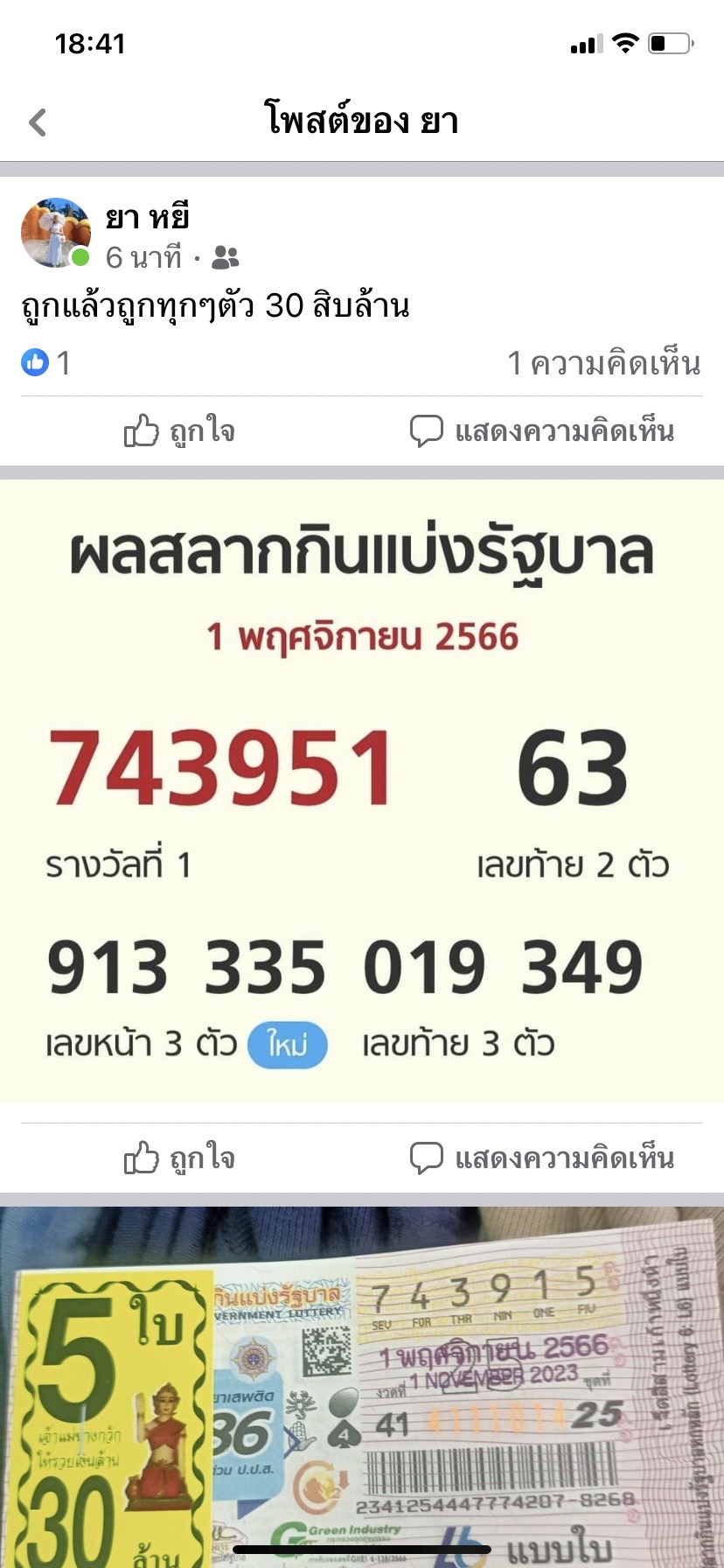The image size is (724, 1568).
Task: View who reacted with the like count
Action: 46,362
